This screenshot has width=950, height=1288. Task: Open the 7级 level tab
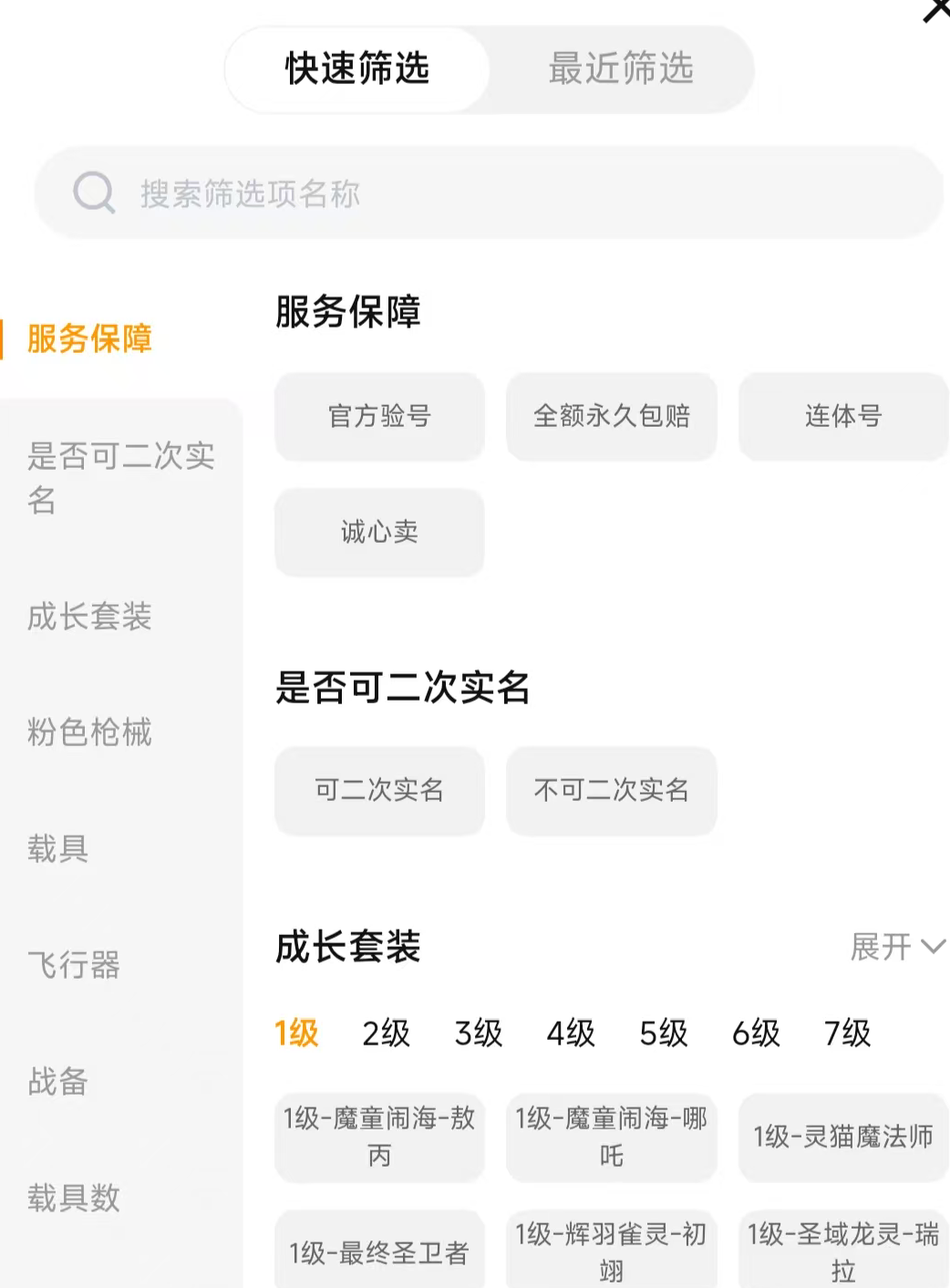point(847,1034)
